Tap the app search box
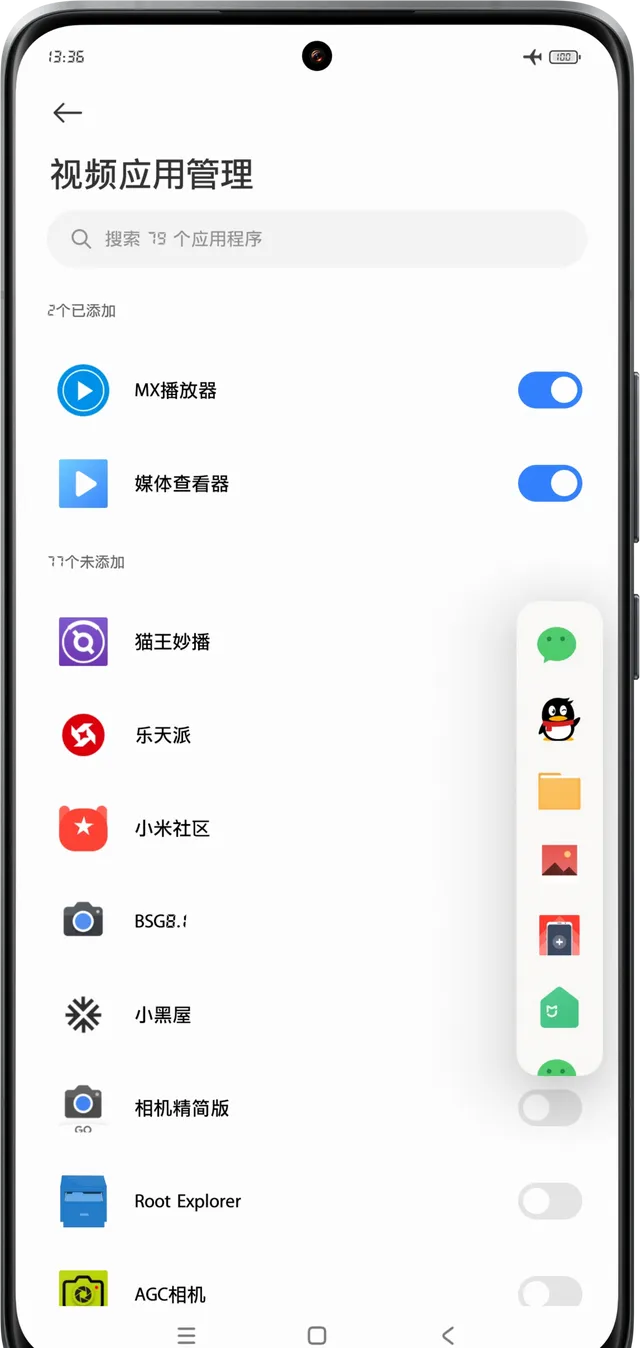The image size is (640, 1348). coord(316,239)
